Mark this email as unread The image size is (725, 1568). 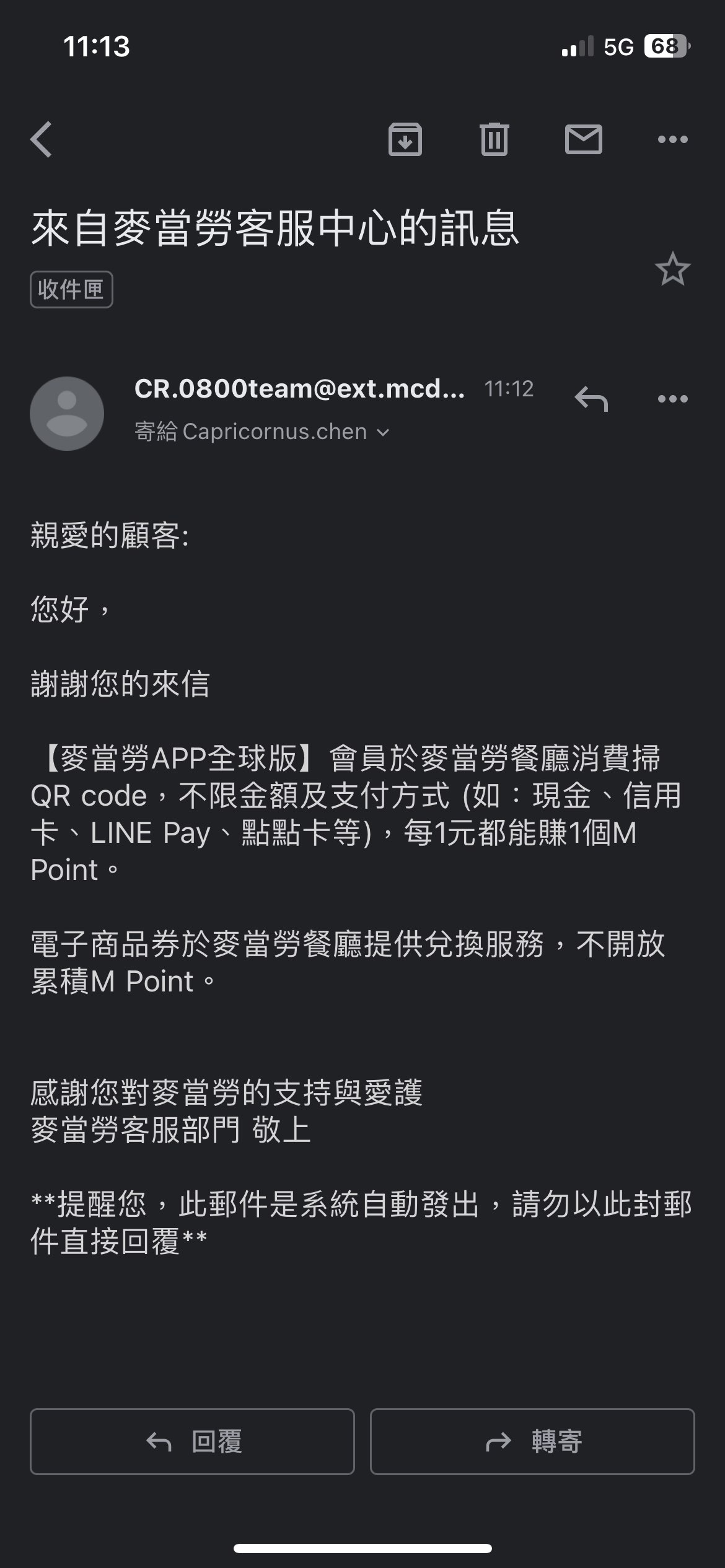point(583,139)
